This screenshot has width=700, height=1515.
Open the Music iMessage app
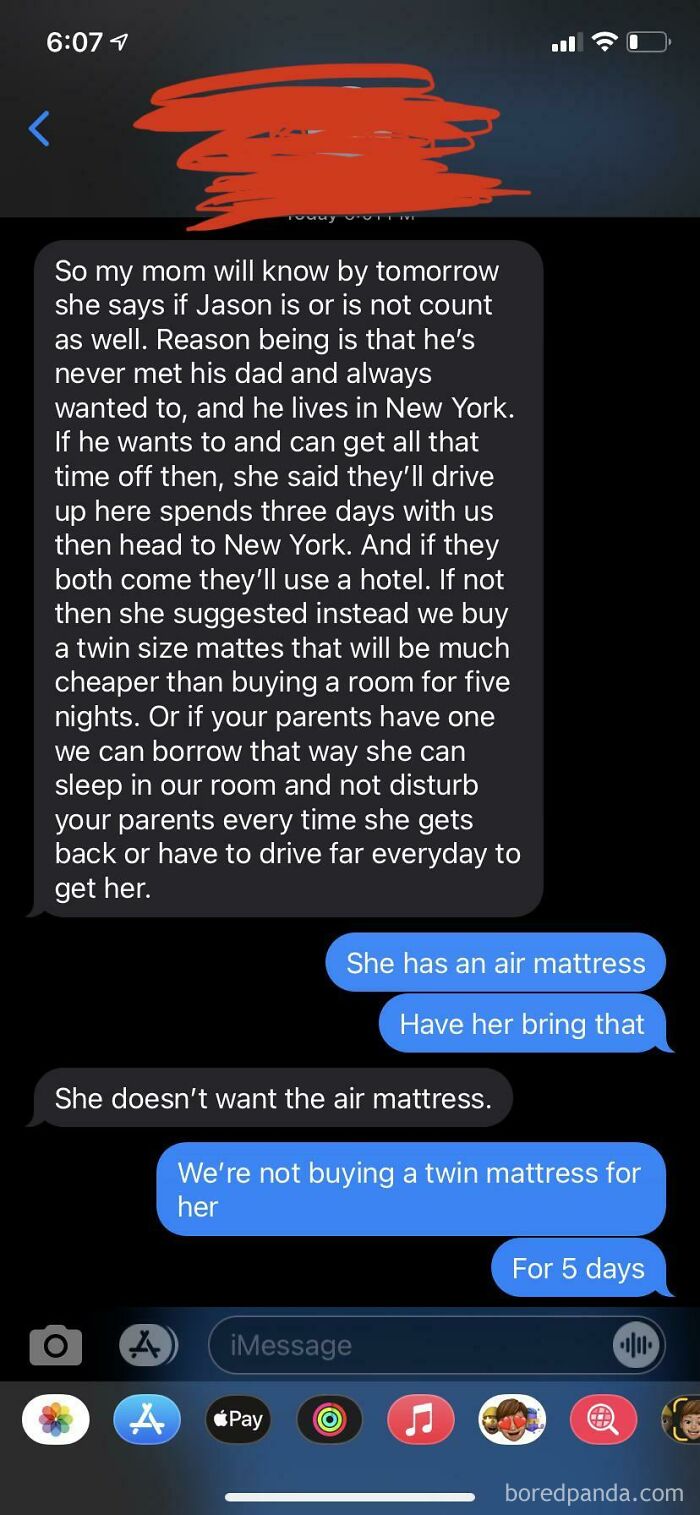click(420, 1419)
